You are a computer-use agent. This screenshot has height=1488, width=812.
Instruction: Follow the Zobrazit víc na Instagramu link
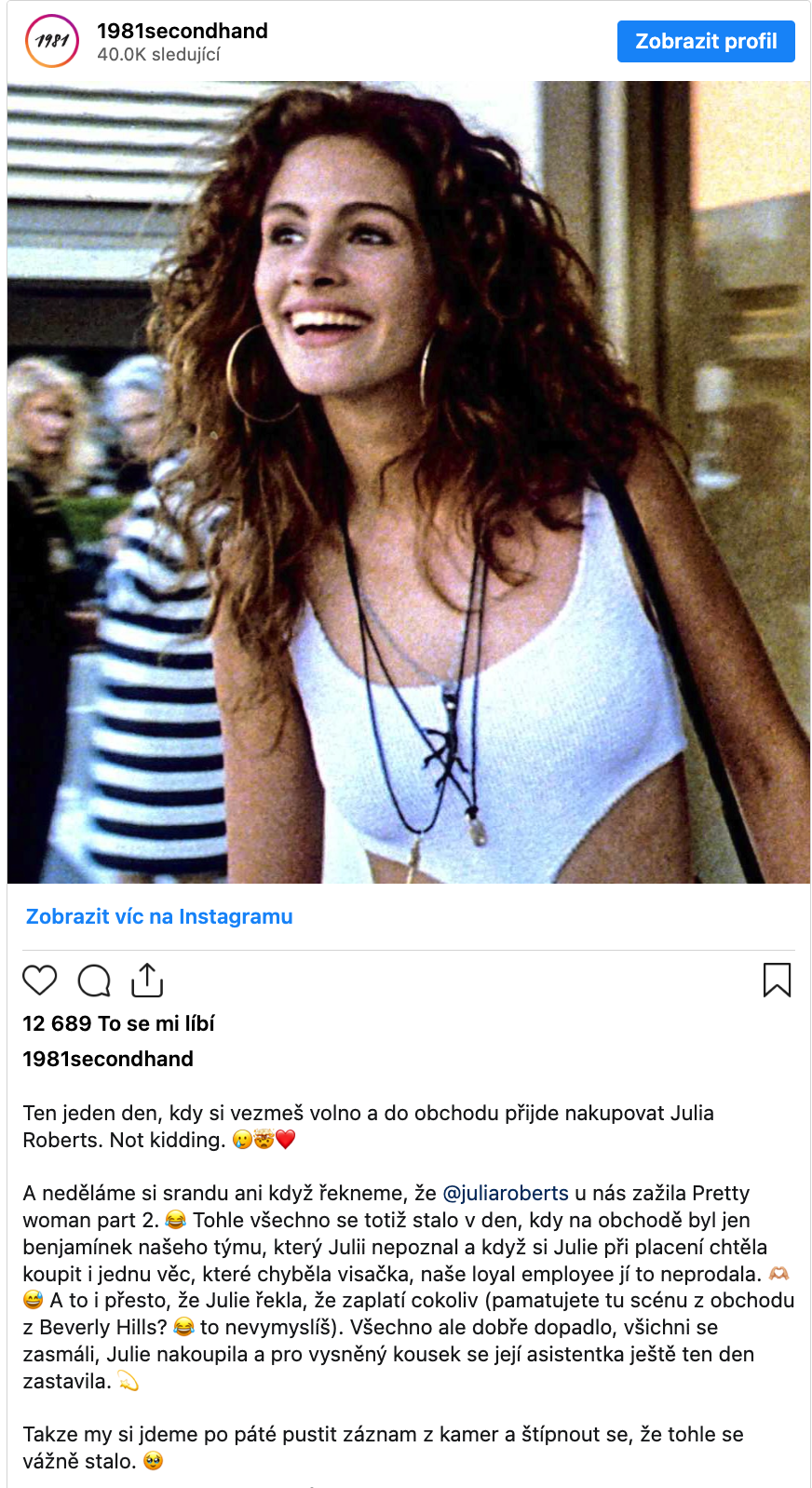[159, 916]
